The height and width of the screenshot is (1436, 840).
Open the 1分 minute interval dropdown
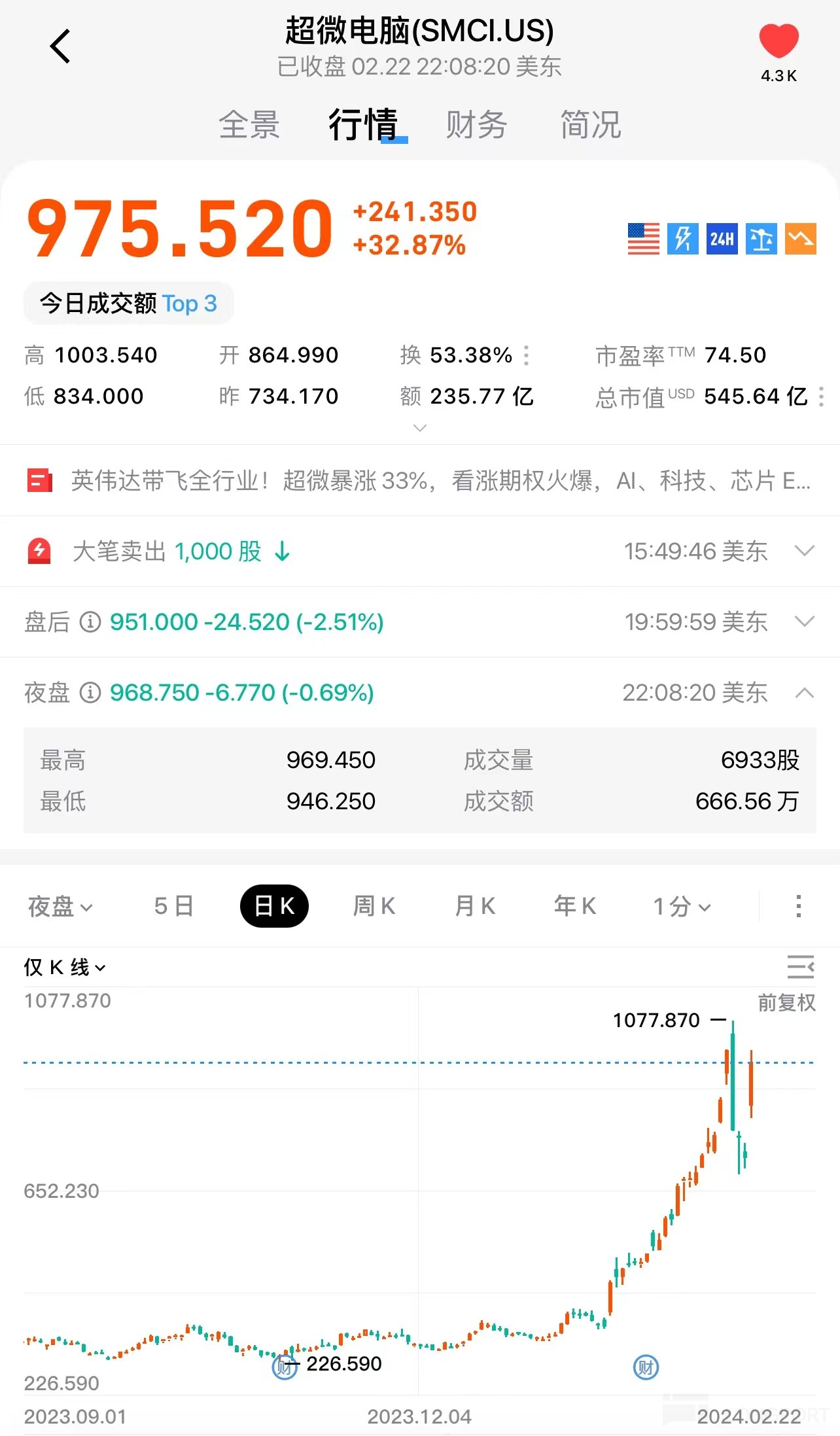[682, 906]
